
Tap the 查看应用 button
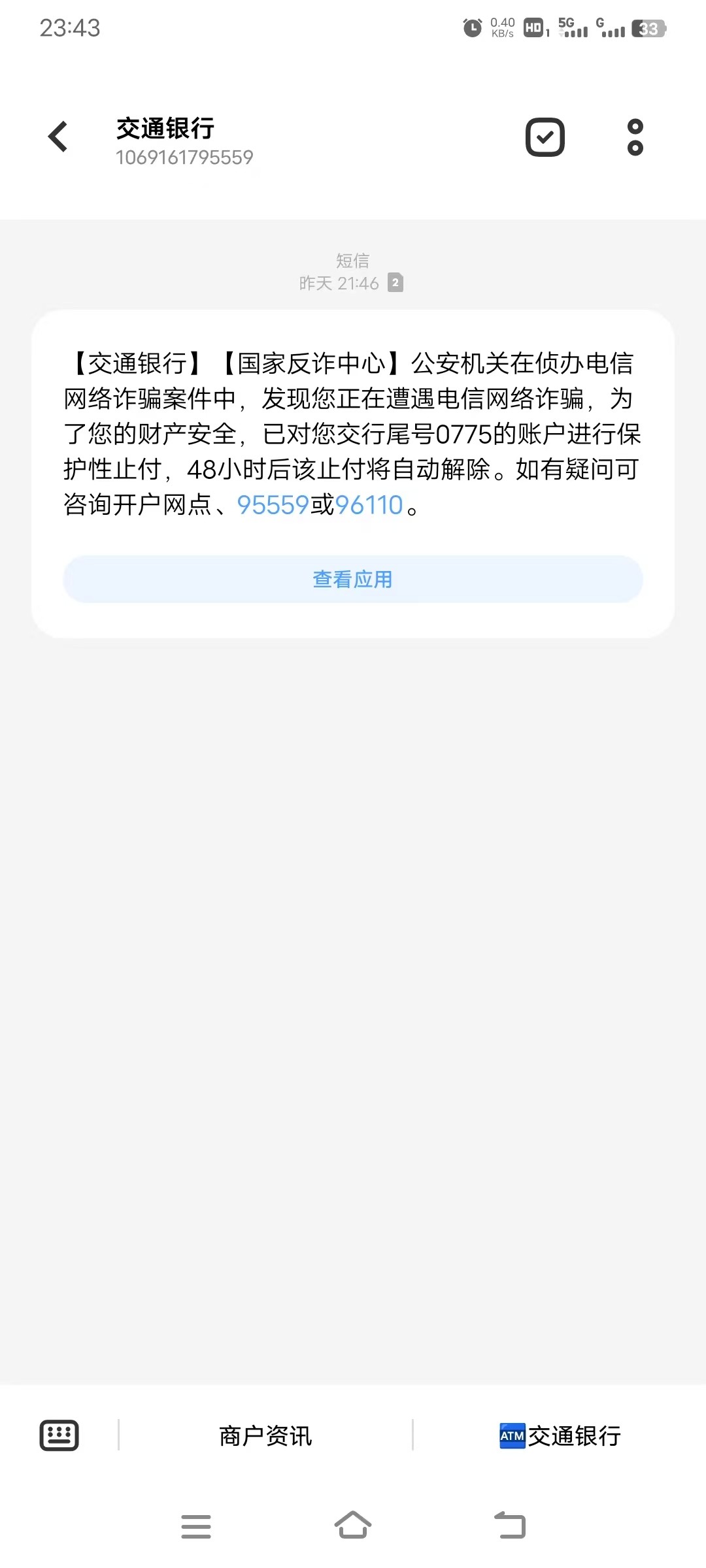353,580
